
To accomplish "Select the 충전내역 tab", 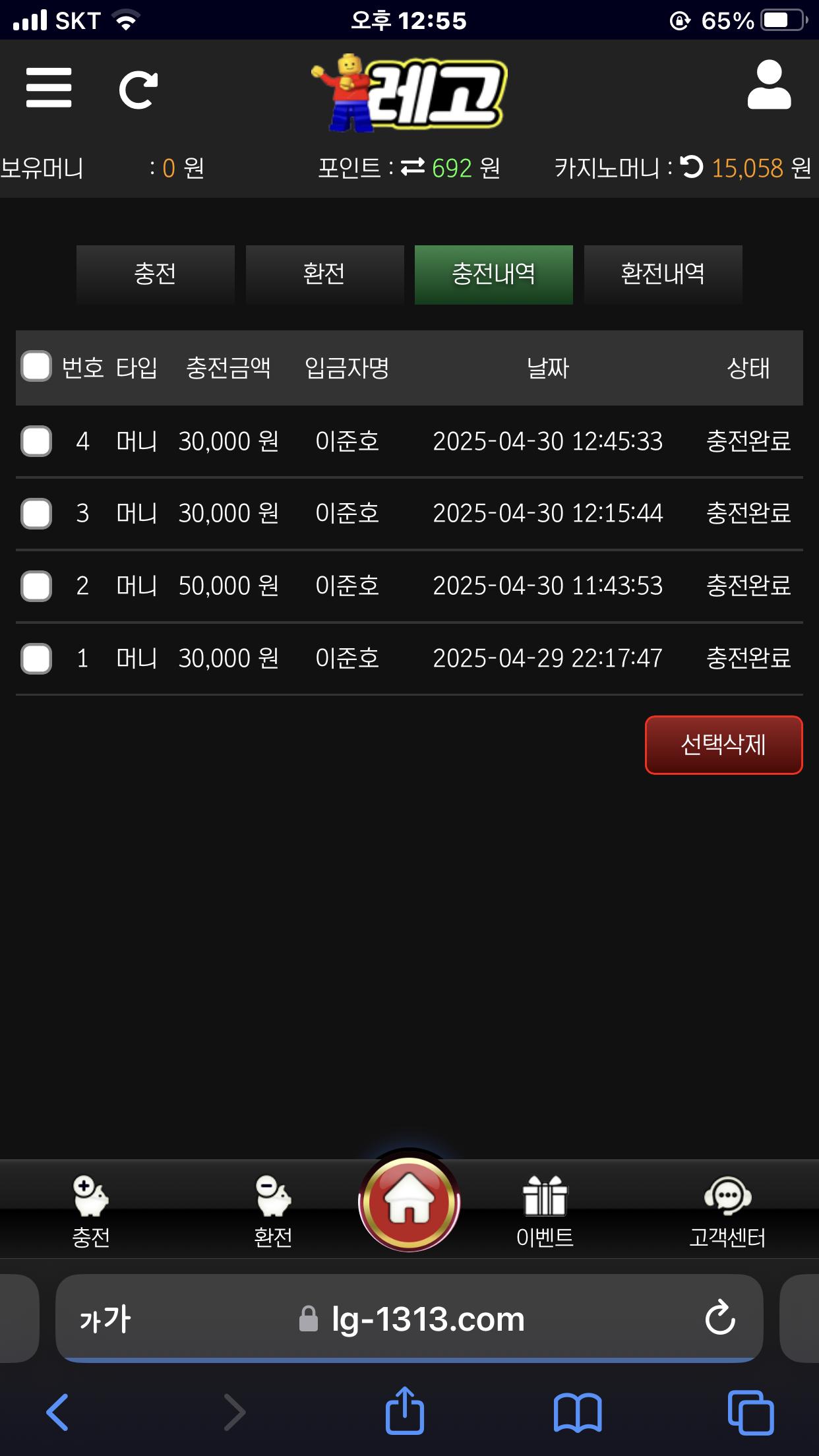I will click(493, 274).
